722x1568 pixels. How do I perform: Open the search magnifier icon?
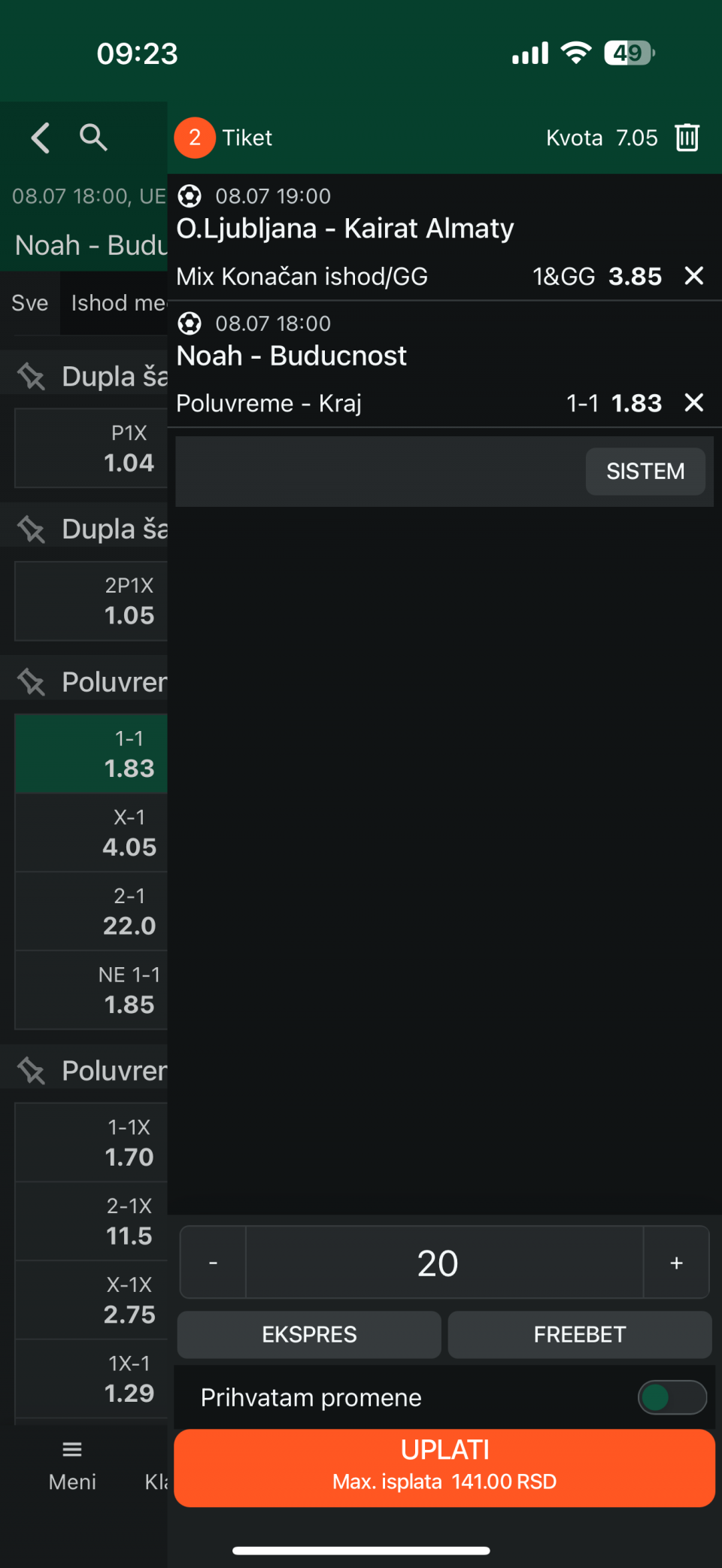[x=93, y=138]
